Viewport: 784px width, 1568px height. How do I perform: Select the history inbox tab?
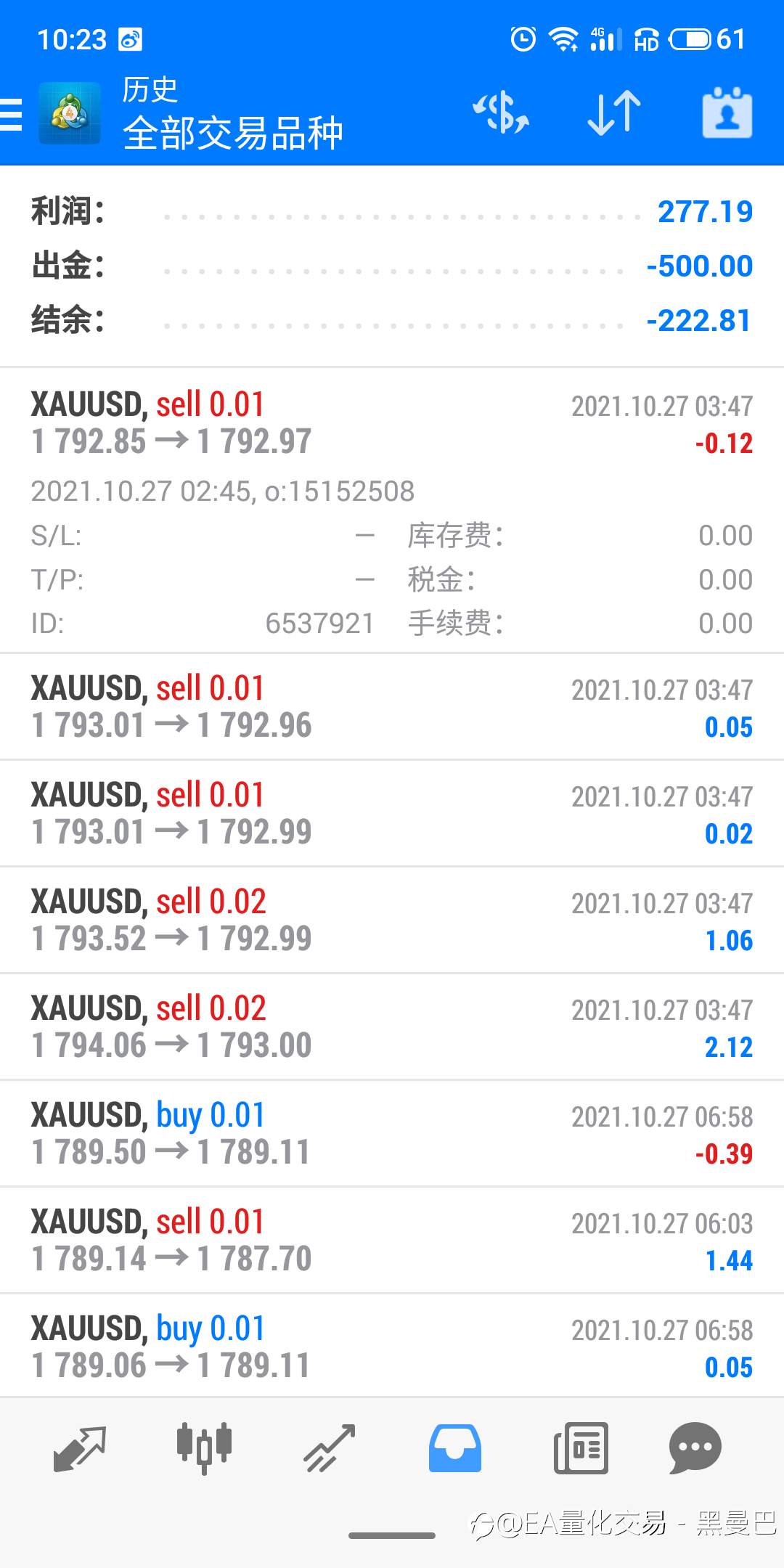click(x=454, y=1448)
